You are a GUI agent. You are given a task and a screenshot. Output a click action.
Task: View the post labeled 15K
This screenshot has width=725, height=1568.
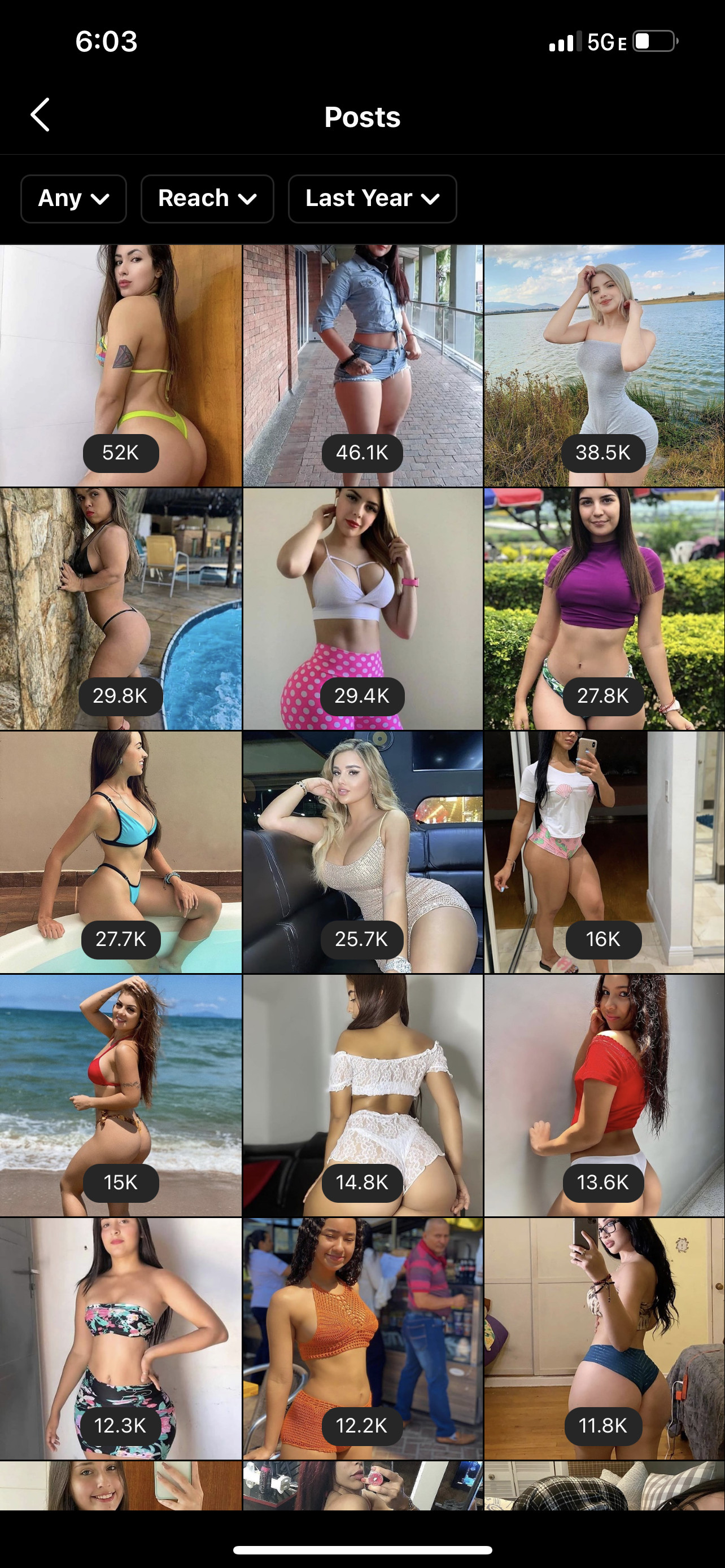(120, 1095)
